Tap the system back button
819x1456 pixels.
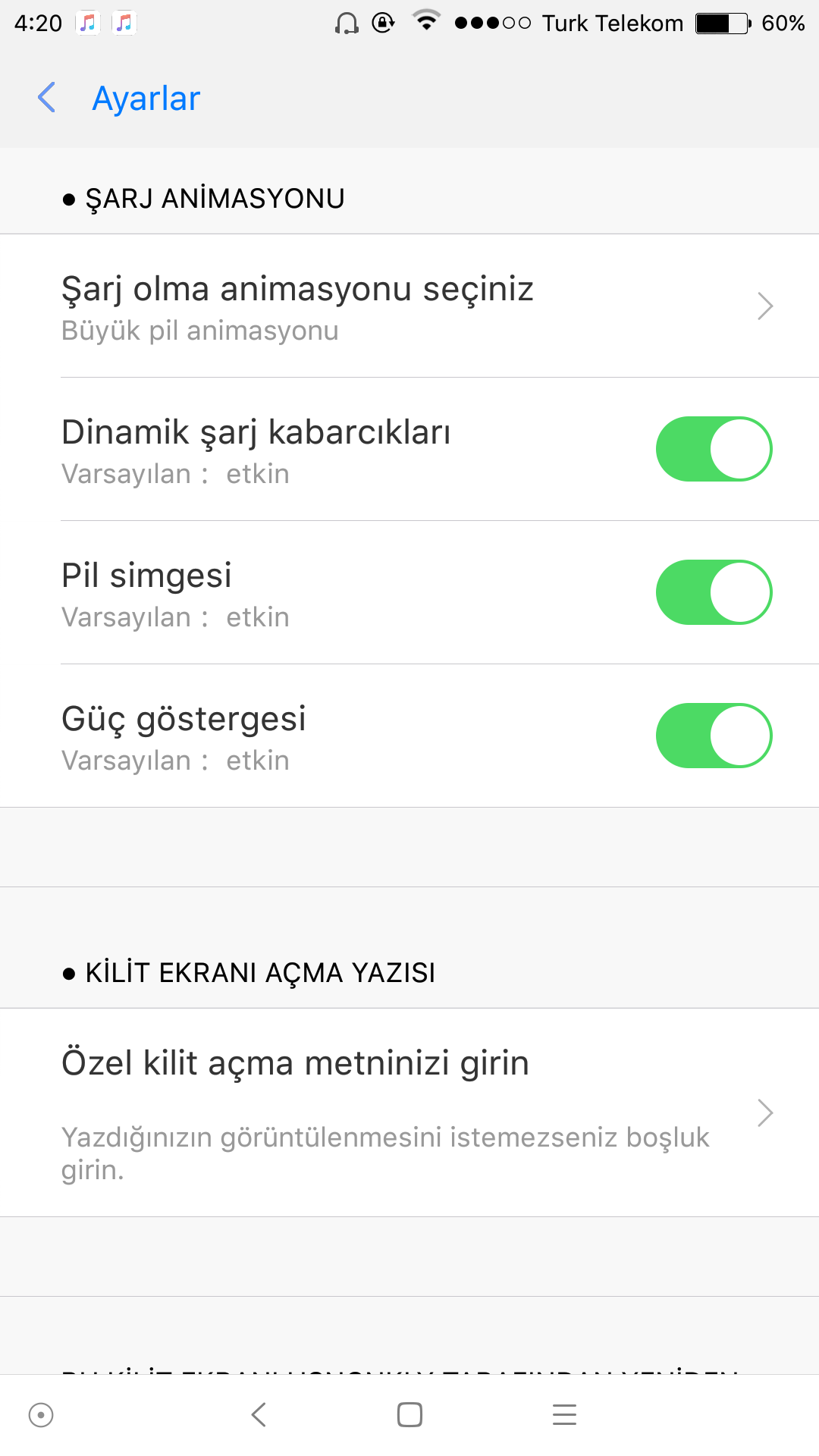[x=259, y=1414]
